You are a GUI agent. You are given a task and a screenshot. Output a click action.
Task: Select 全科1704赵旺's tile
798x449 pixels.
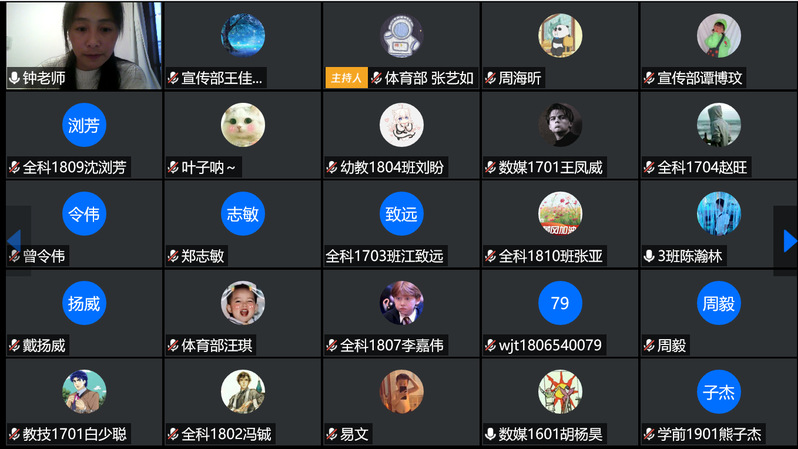pos(719,134)
